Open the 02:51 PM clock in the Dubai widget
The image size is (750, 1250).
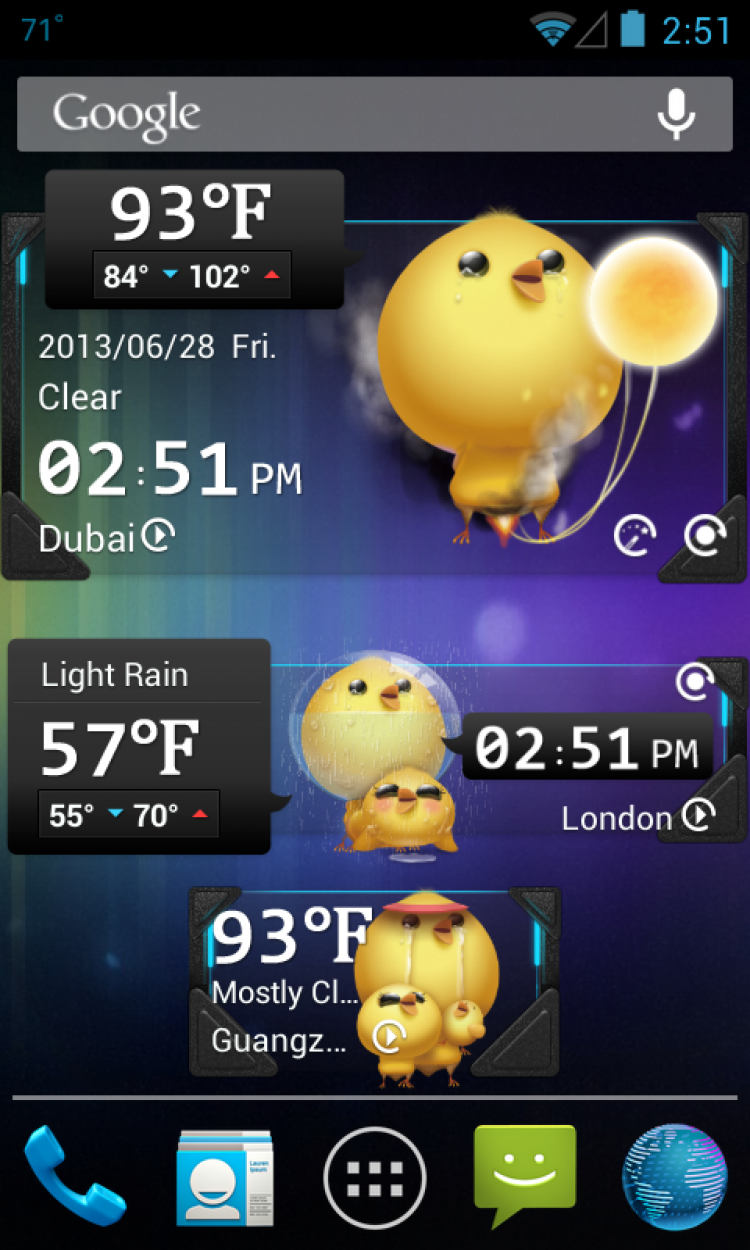(170, 470)
